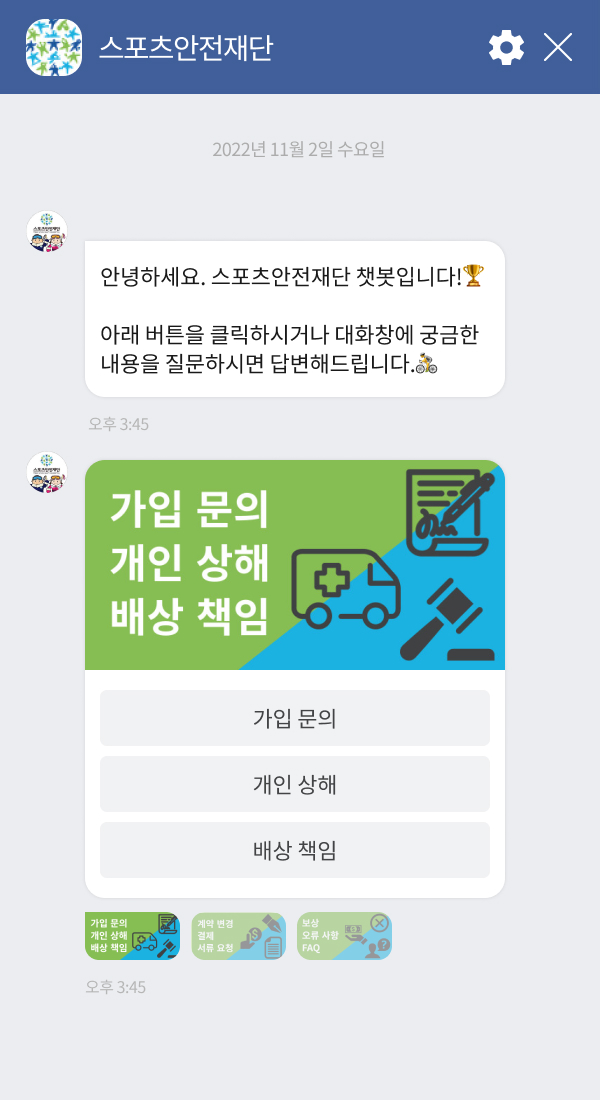
Task: Select the 가입 문의 개인 상해 thumbnail card
Action: pos(132,936)
